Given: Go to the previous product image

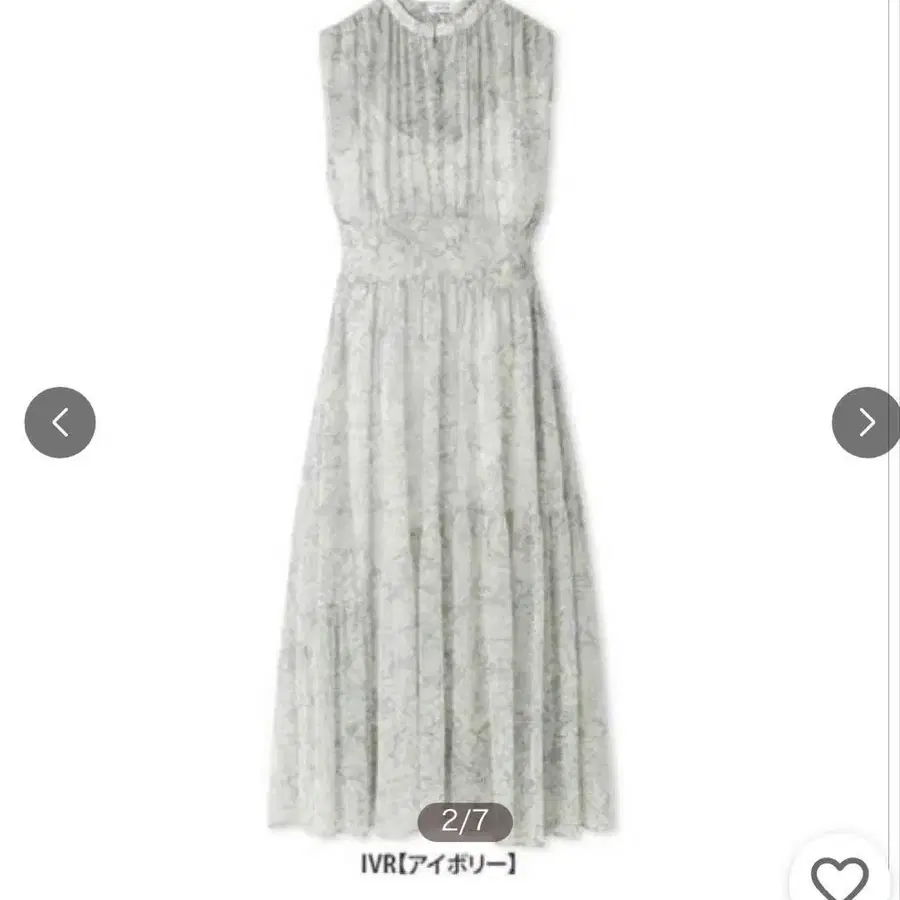Looking at the screenshot, I should point(60,422).
